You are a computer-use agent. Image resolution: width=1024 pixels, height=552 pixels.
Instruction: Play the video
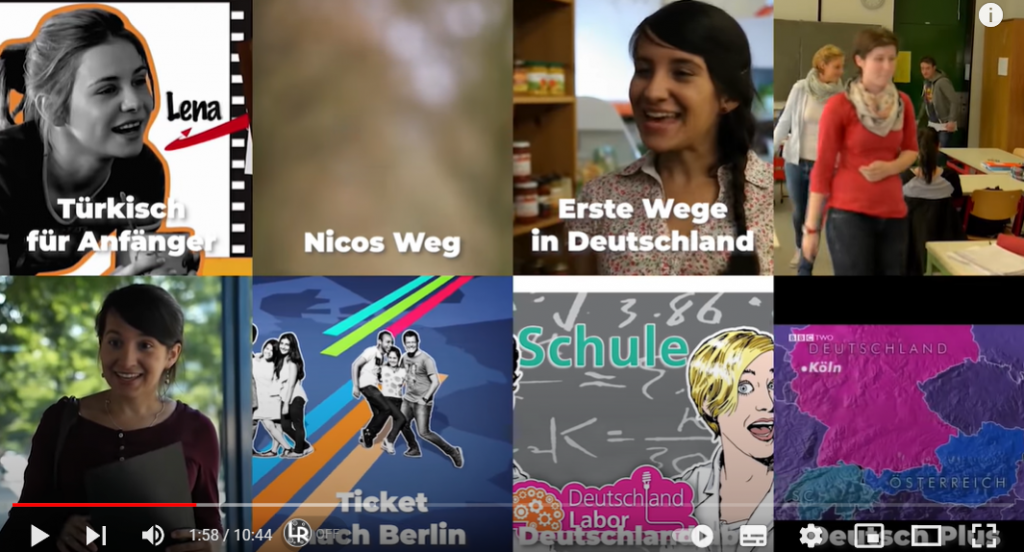click(39, 535)
